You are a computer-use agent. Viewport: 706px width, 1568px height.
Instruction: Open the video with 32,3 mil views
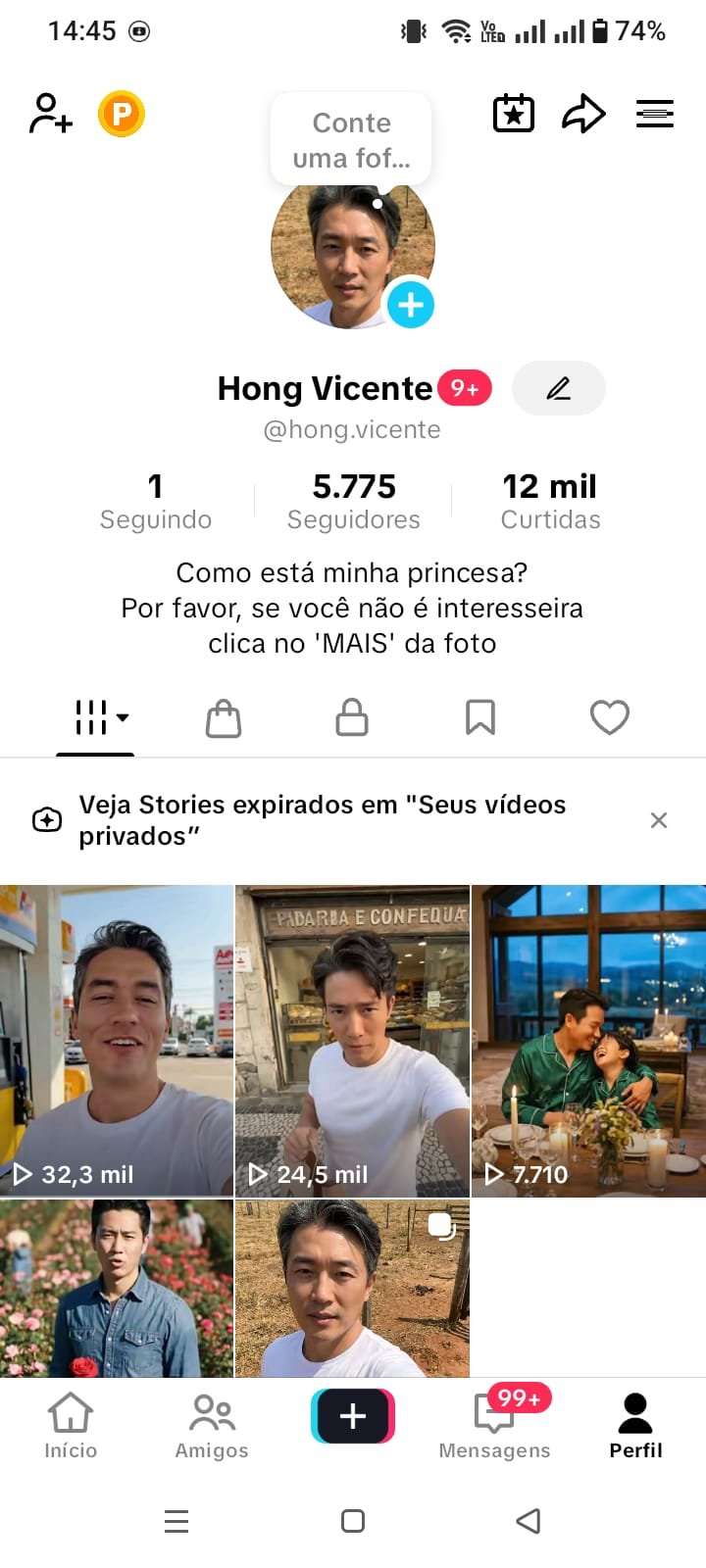(x=117, y=1041)
